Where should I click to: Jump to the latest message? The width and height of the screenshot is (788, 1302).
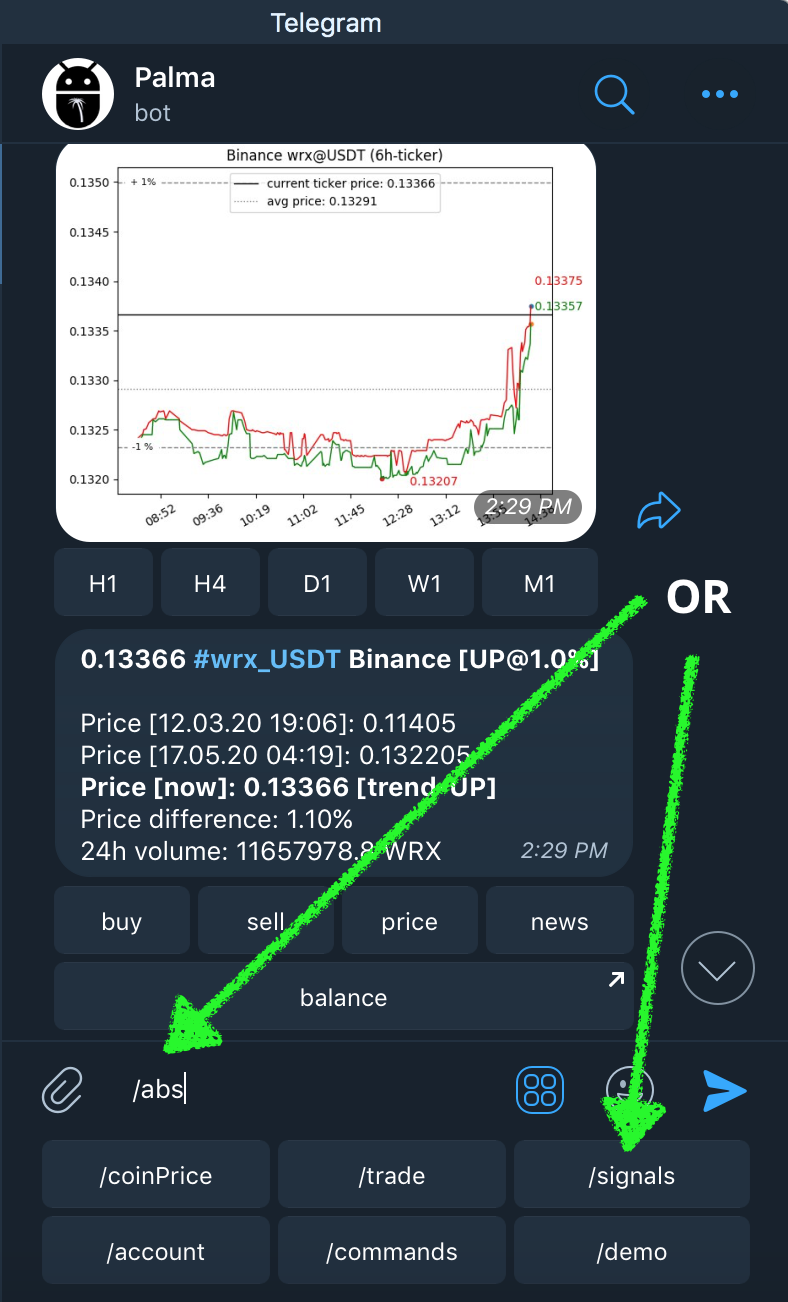(x=717, y=968)
